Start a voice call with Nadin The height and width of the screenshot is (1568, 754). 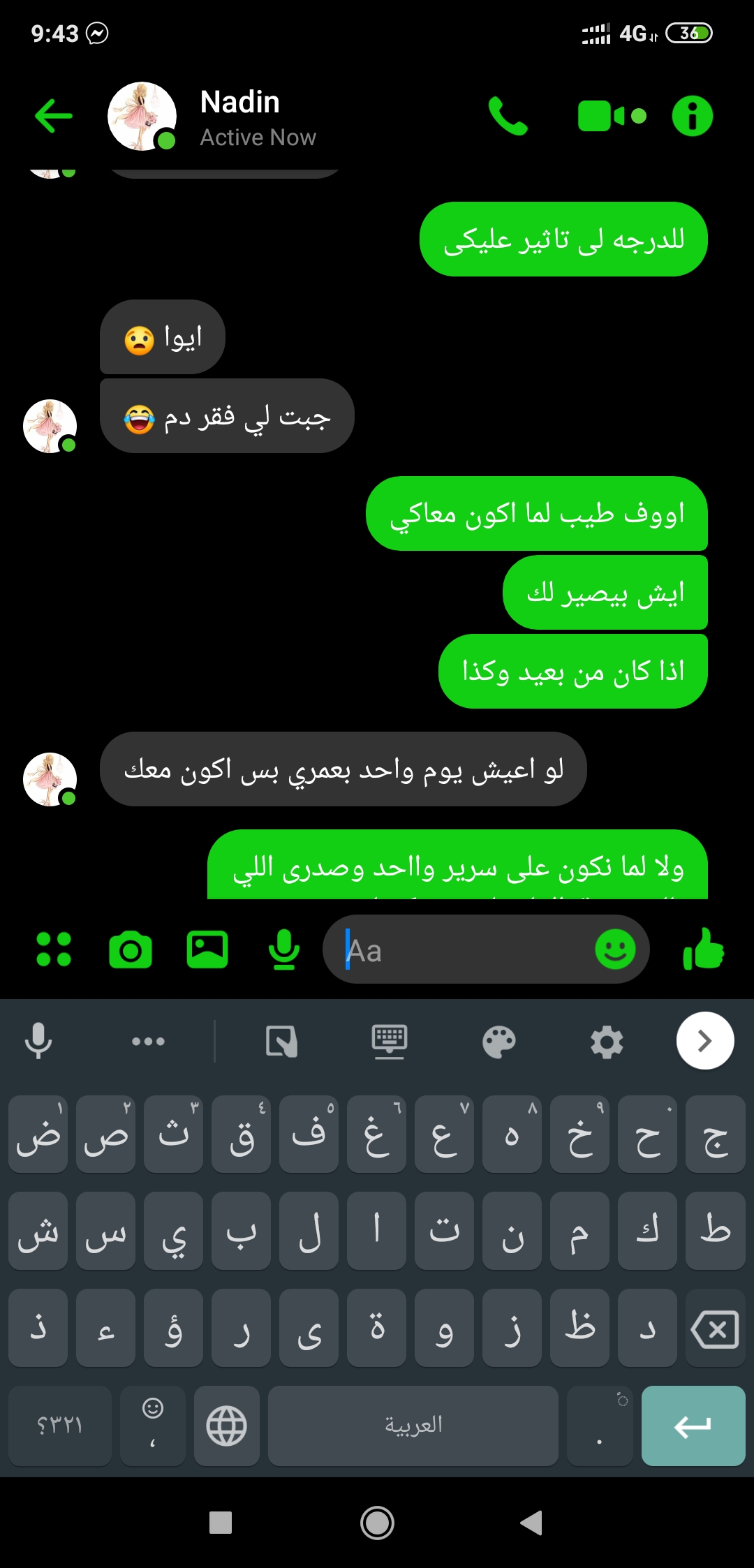[508, 116]
